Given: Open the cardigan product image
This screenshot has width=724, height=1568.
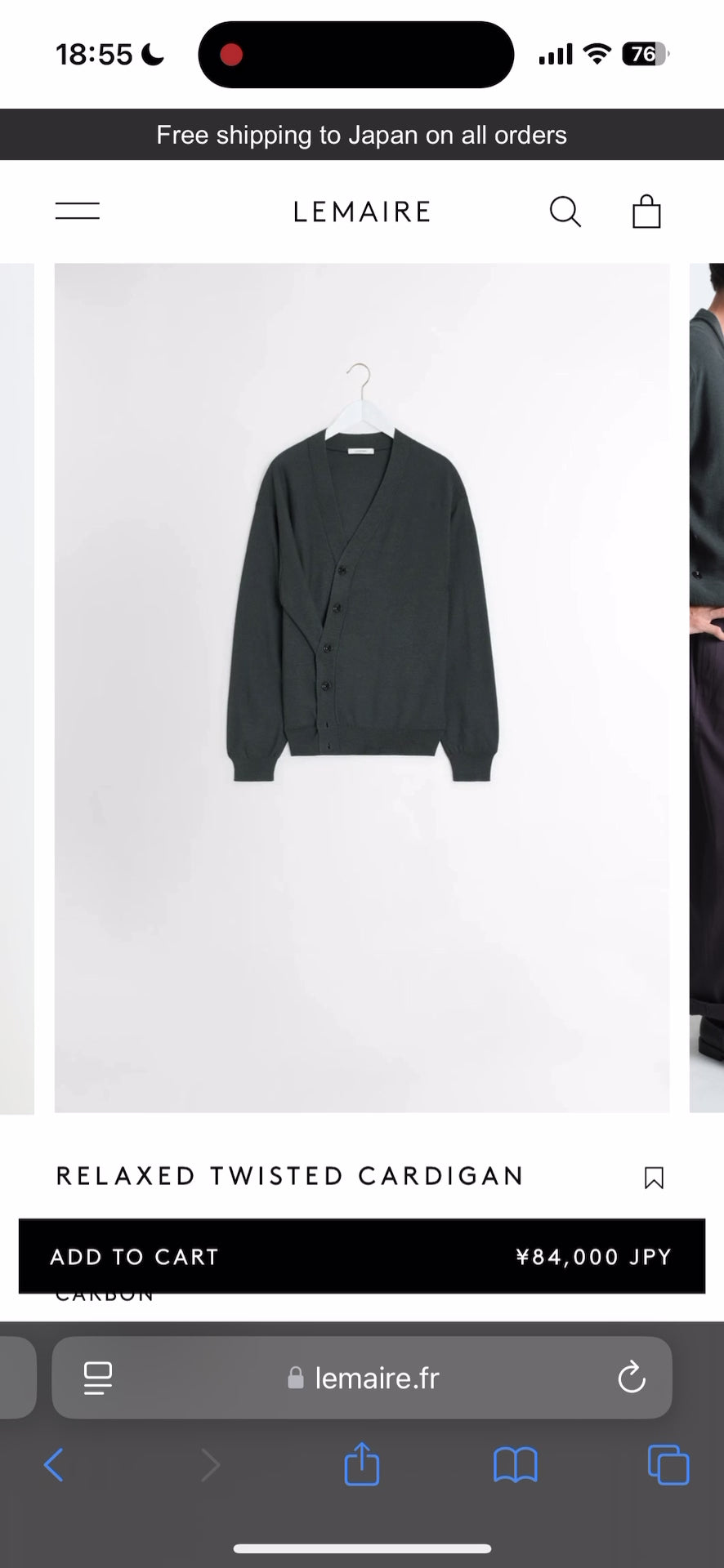Looking at the screenshot, I should tap(362, 688).
